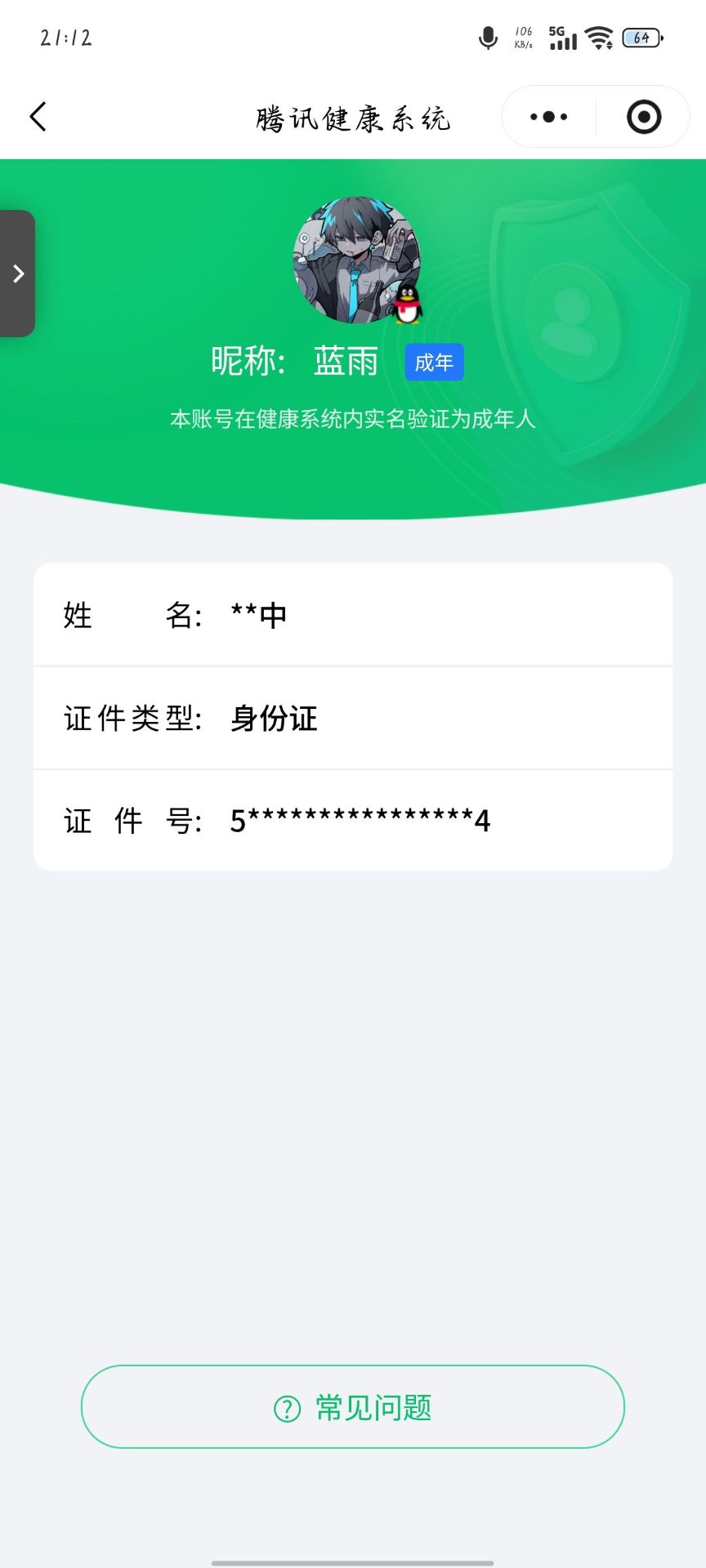Open 常见问题 frequently asked questions
Image resolution: width=706 pixels, height=1568 pixels.
351,1407
